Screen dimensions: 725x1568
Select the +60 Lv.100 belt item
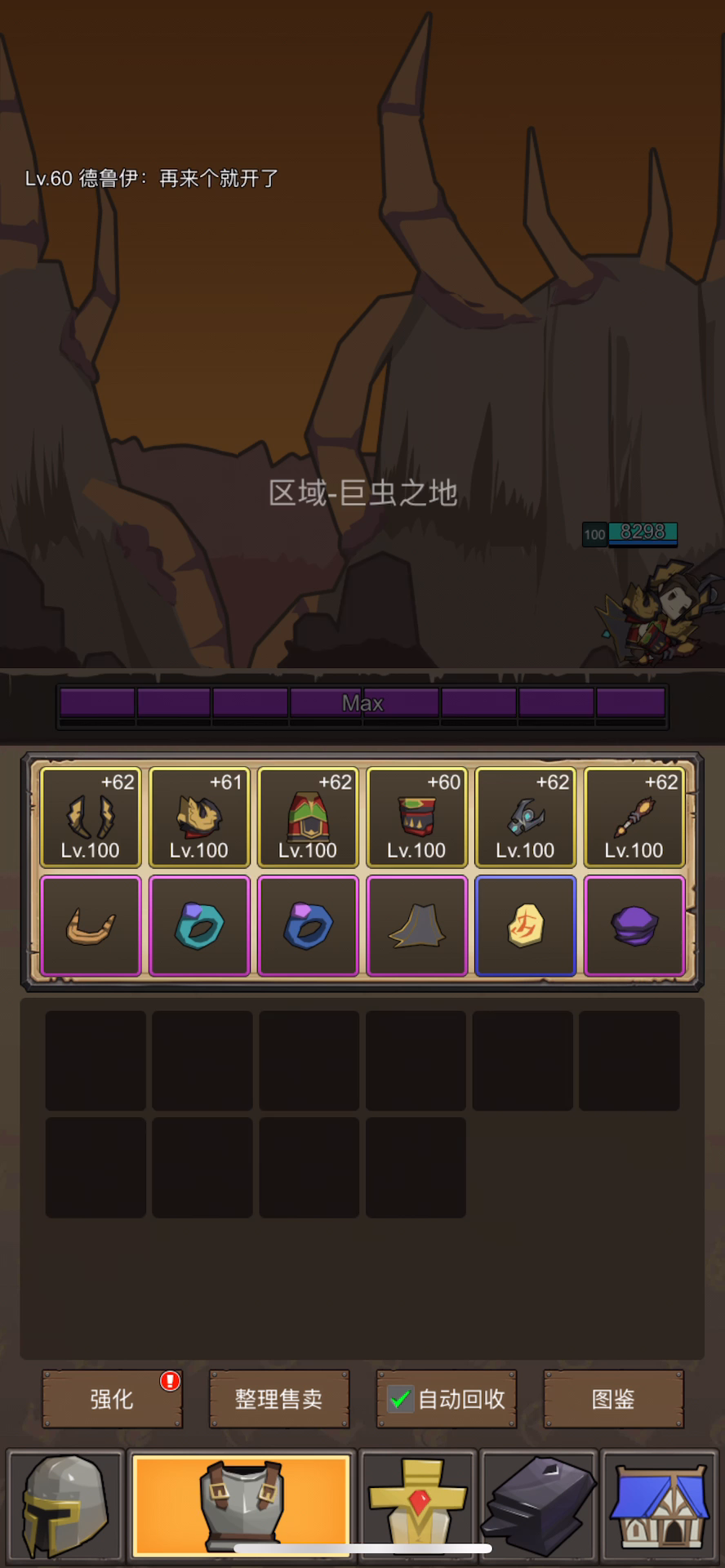pos(416,817)
